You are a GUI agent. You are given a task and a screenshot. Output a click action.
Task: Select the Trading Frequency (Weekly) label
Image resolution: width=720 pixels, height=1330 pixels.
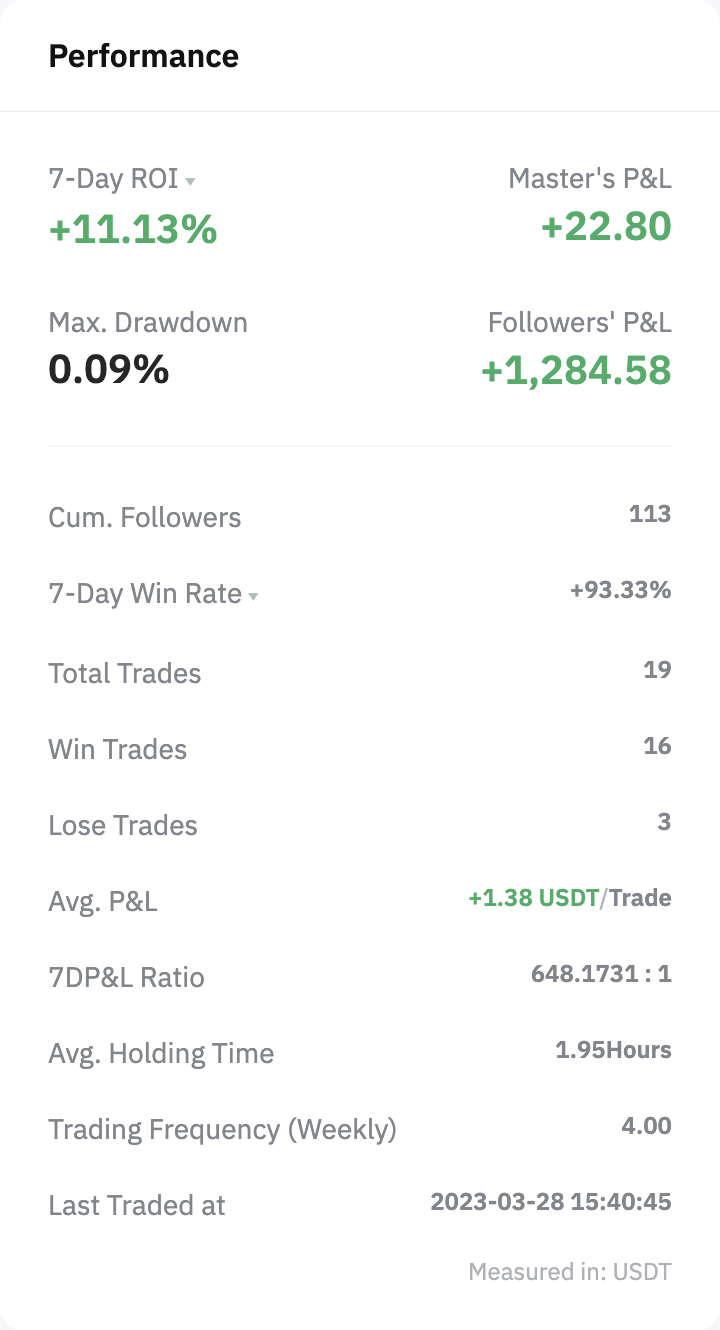coord(222,1129)
